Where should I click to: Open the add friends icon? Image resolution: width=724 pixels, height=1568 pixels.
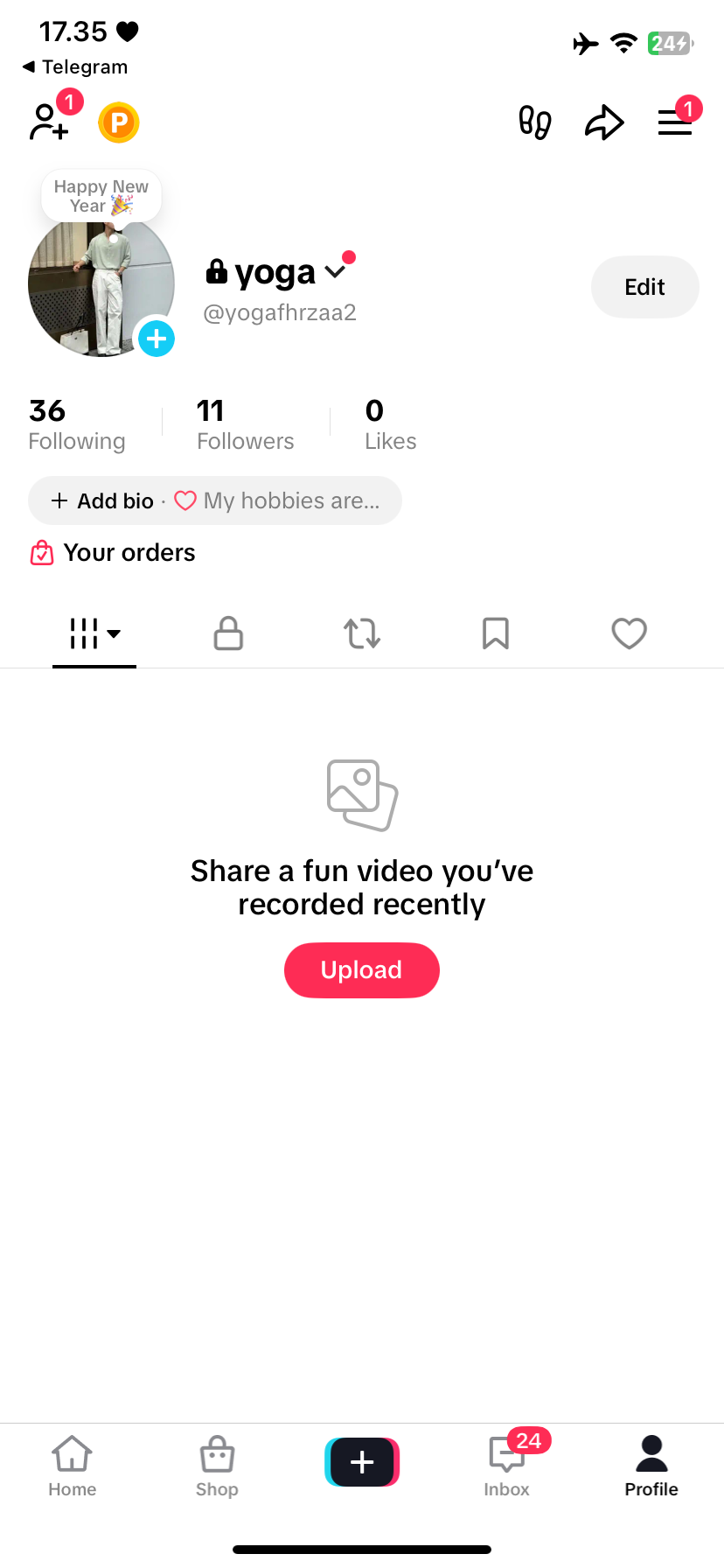pos(49,122)
